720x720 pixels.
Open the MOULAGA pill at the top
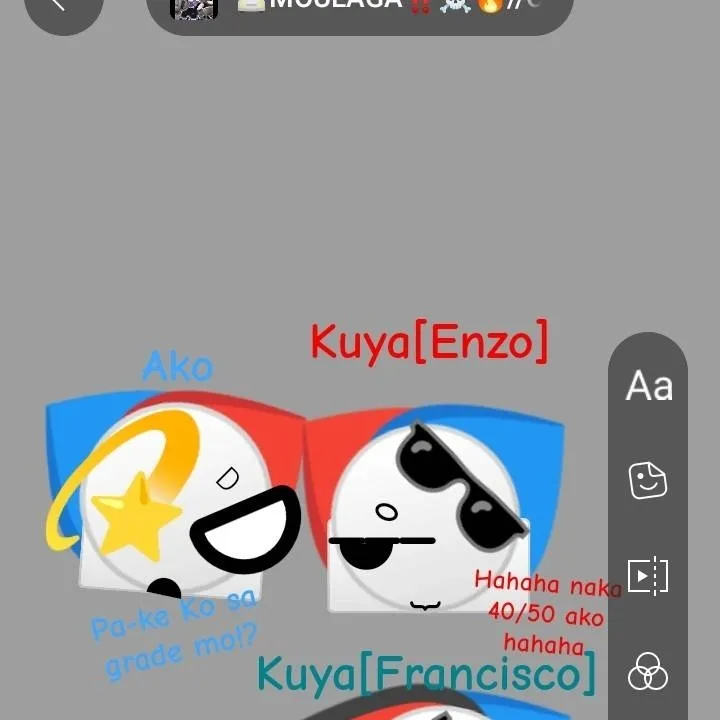360,8
